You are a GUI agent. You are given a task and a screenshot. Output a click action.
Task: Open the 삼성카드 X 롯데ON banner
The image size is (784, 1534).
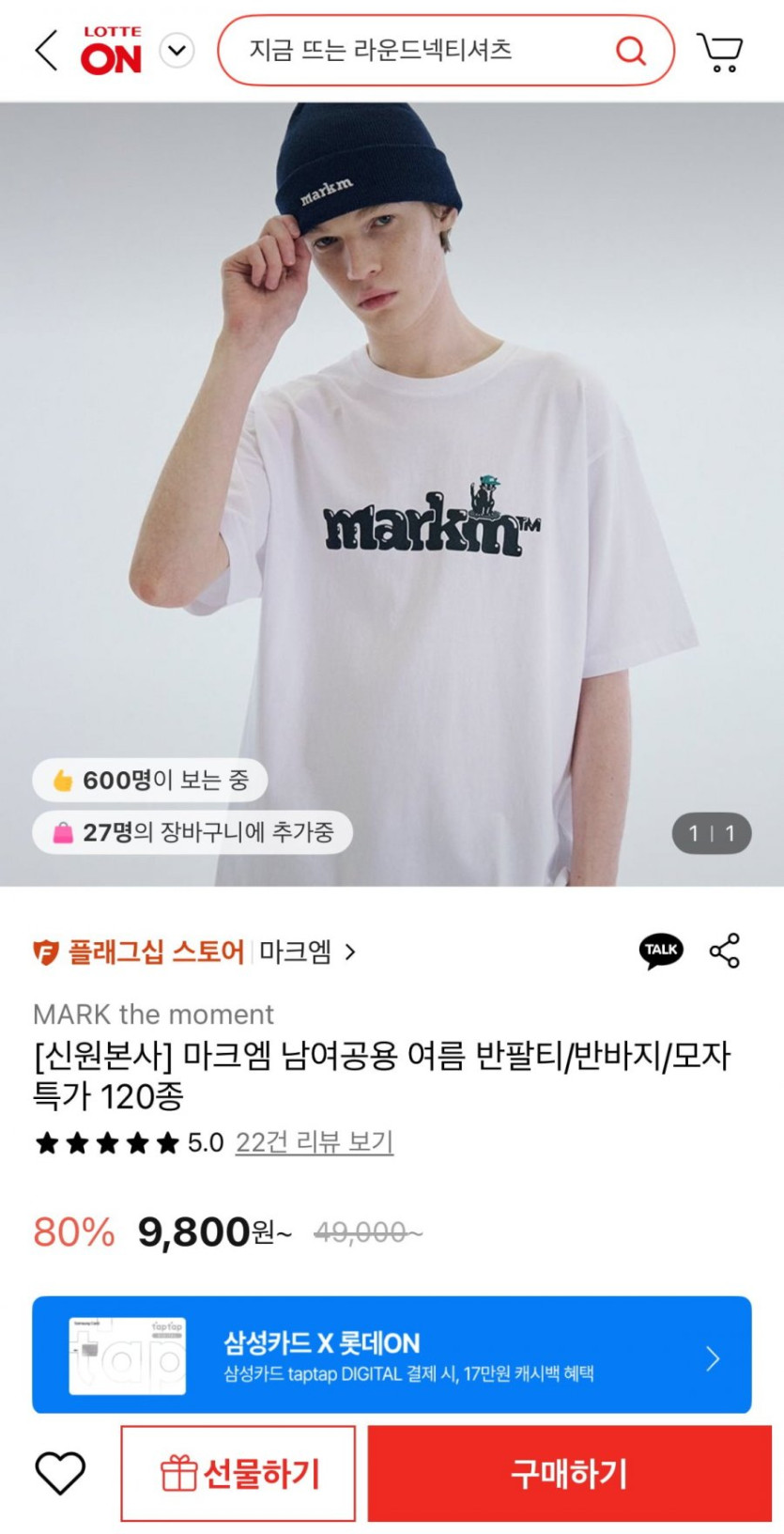[x=392, y=1355]
